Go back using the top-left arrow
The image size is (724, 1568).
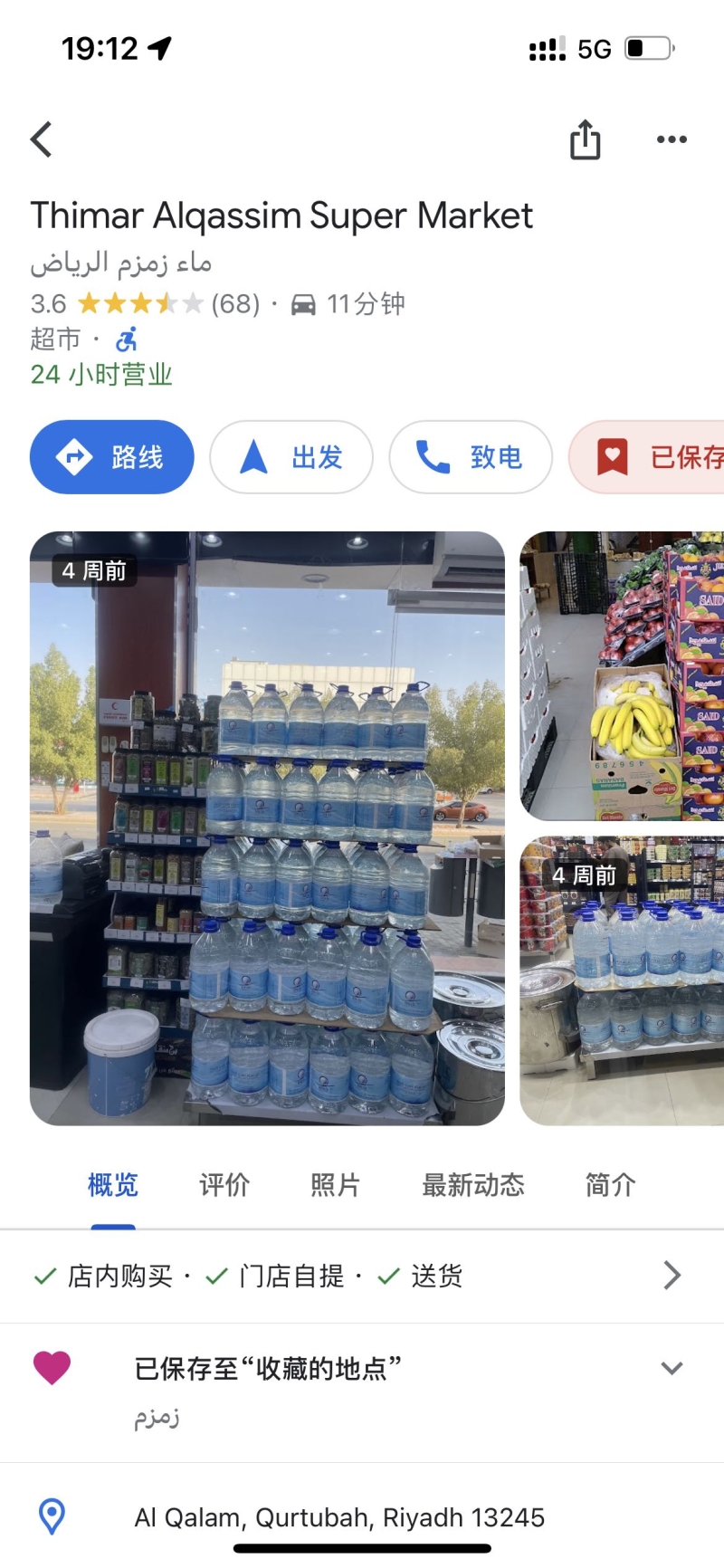pos(42,139)
